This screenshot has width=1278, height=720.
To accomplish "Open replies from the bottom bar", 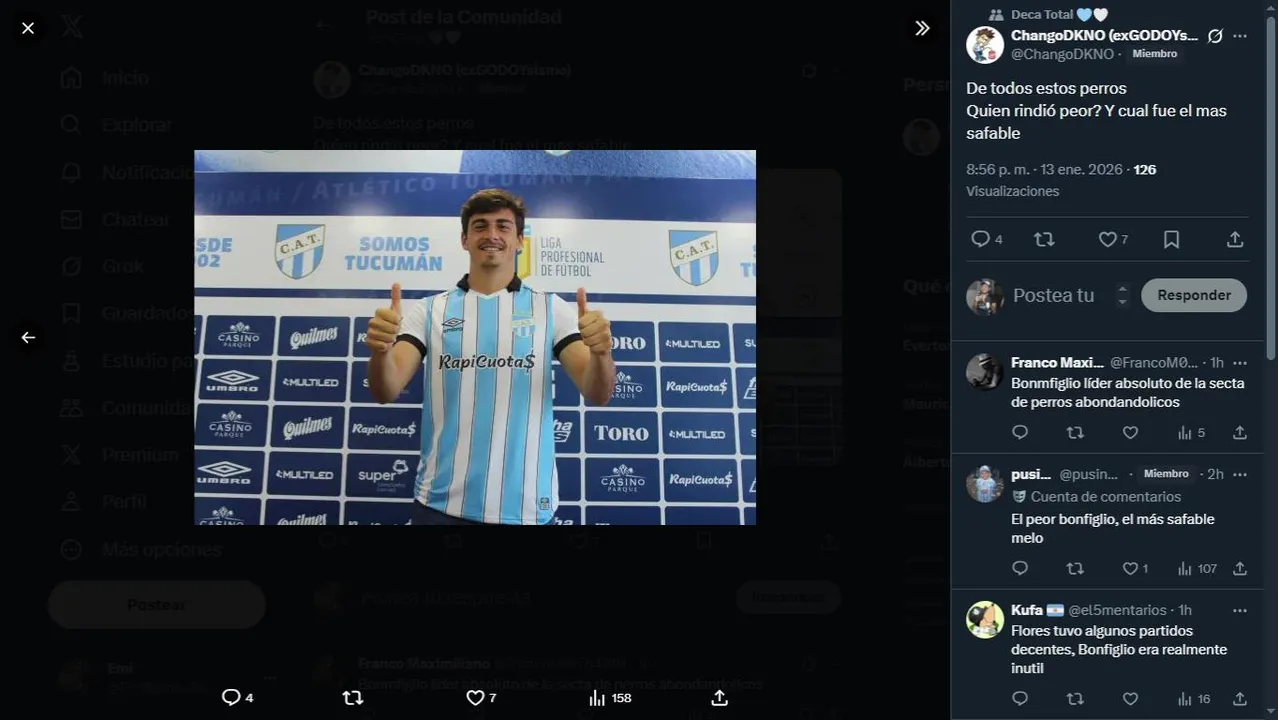I will 231,698.
